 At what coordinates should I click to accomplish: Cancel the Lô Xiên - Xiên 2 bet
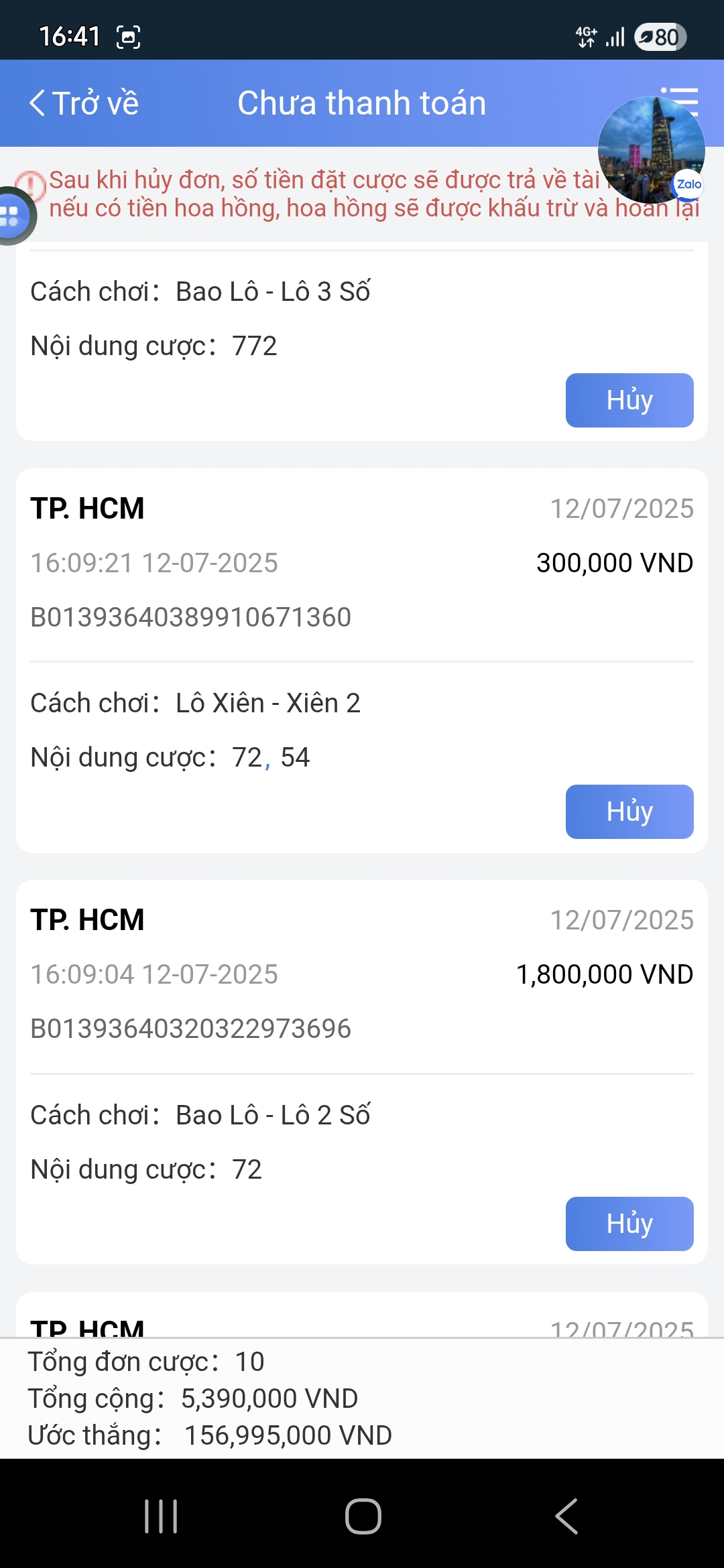click(x=629, y=811)
